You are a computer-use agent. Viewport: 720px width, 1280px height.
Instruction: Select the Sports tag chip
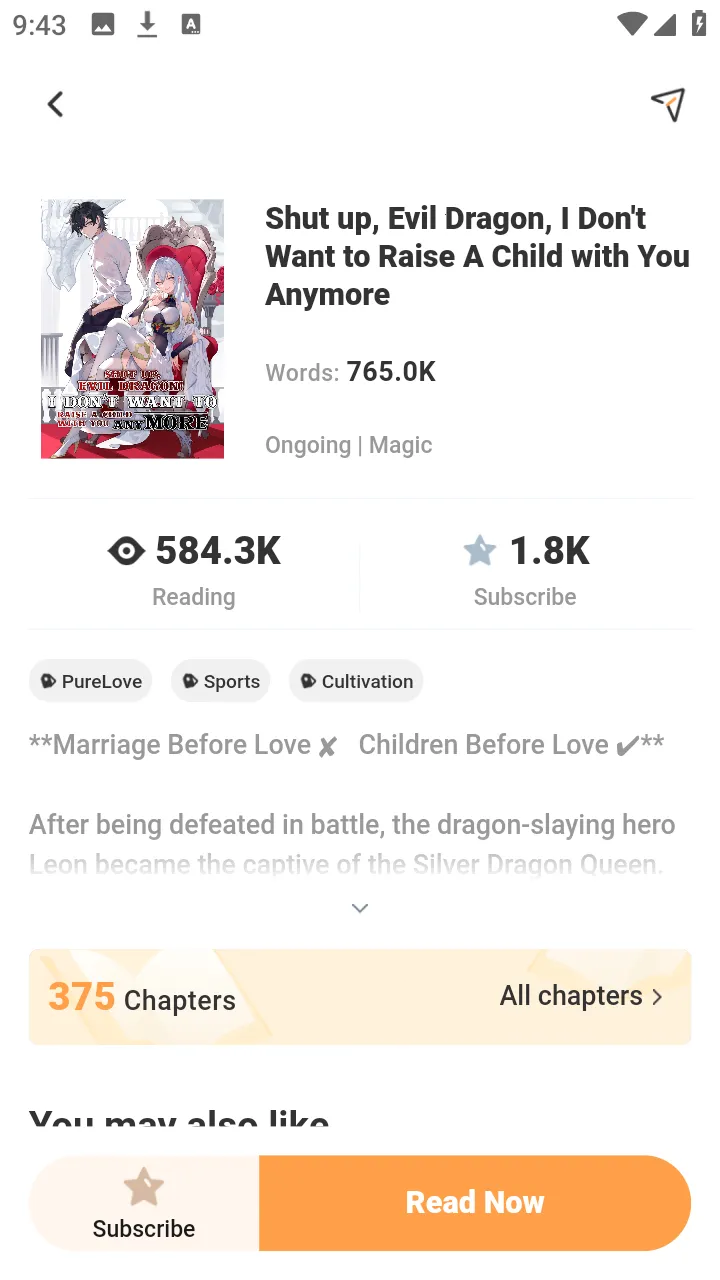coord(220,681)
